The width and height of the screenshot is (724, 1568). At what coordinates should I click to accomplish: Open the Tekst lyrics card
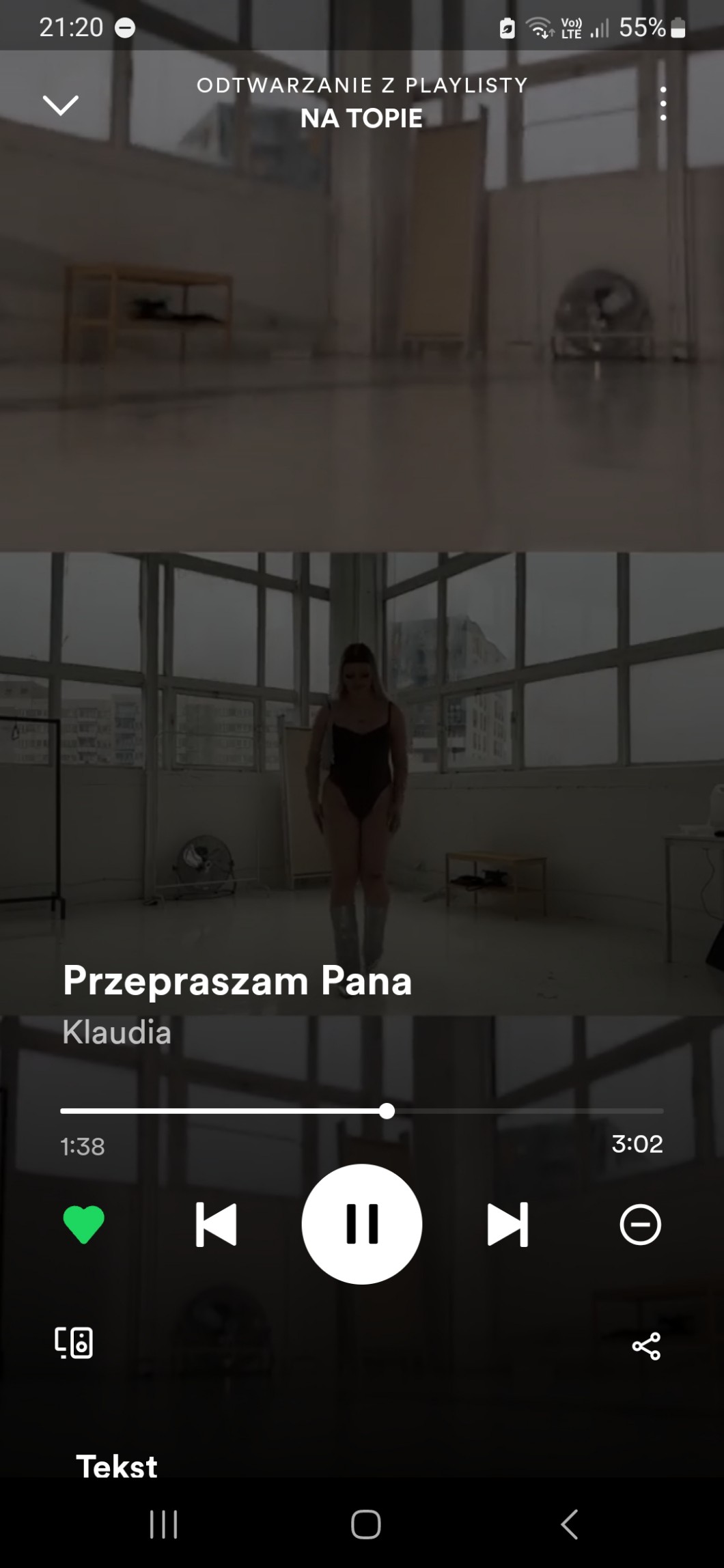[x=117, y=1466]
